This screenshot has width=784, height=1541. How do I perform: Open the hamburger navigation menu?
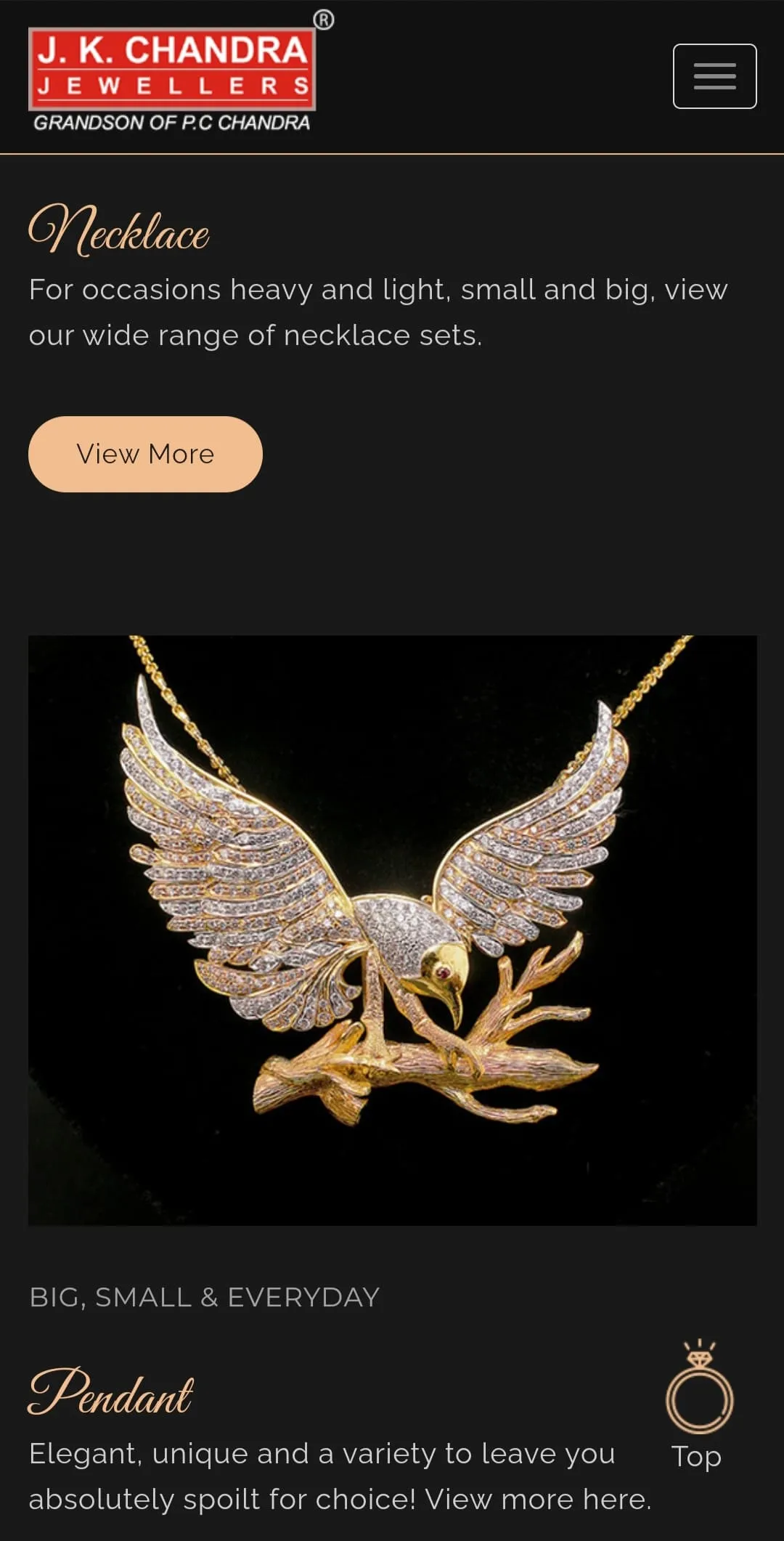[714, 76]
